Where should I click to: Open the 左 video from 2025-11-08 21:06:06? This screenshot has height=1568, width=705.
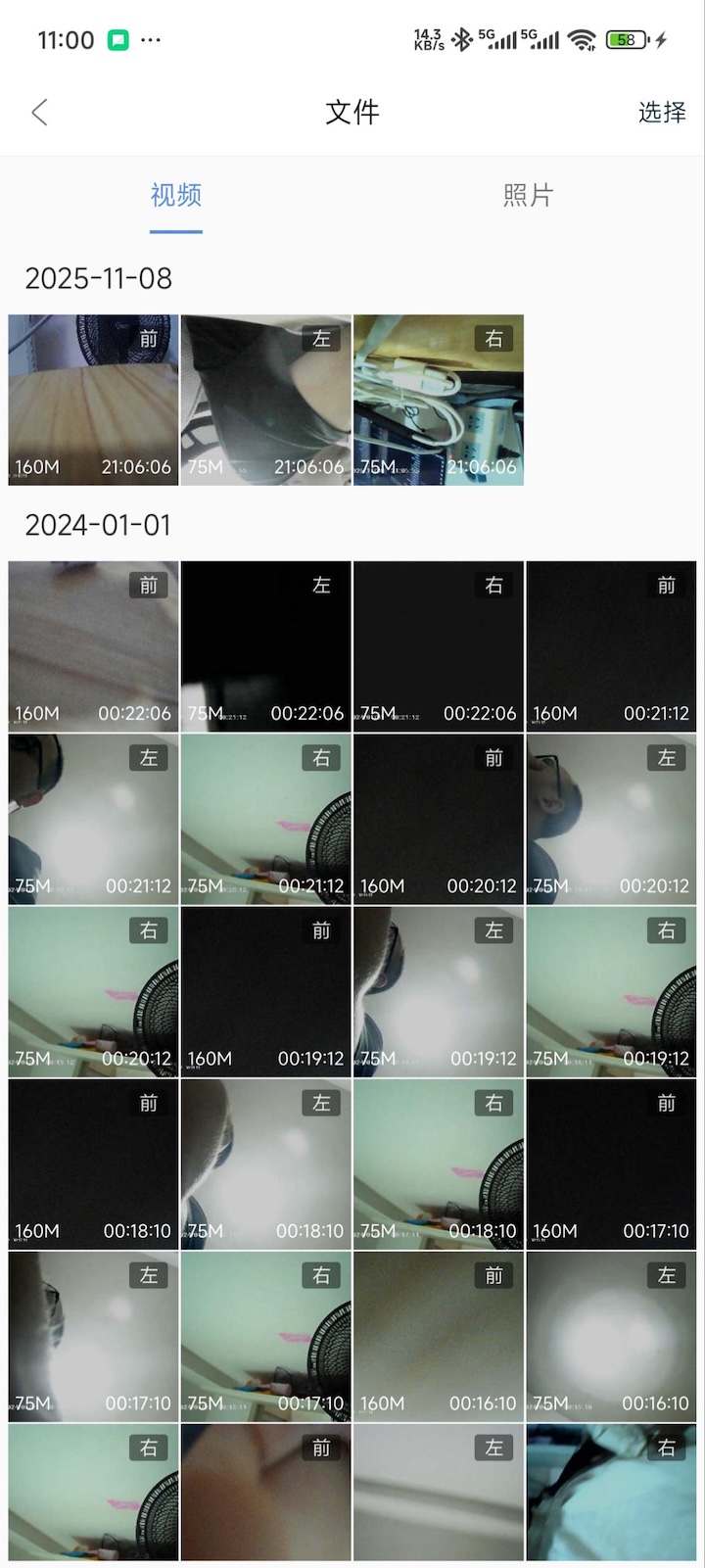[265, 400]
